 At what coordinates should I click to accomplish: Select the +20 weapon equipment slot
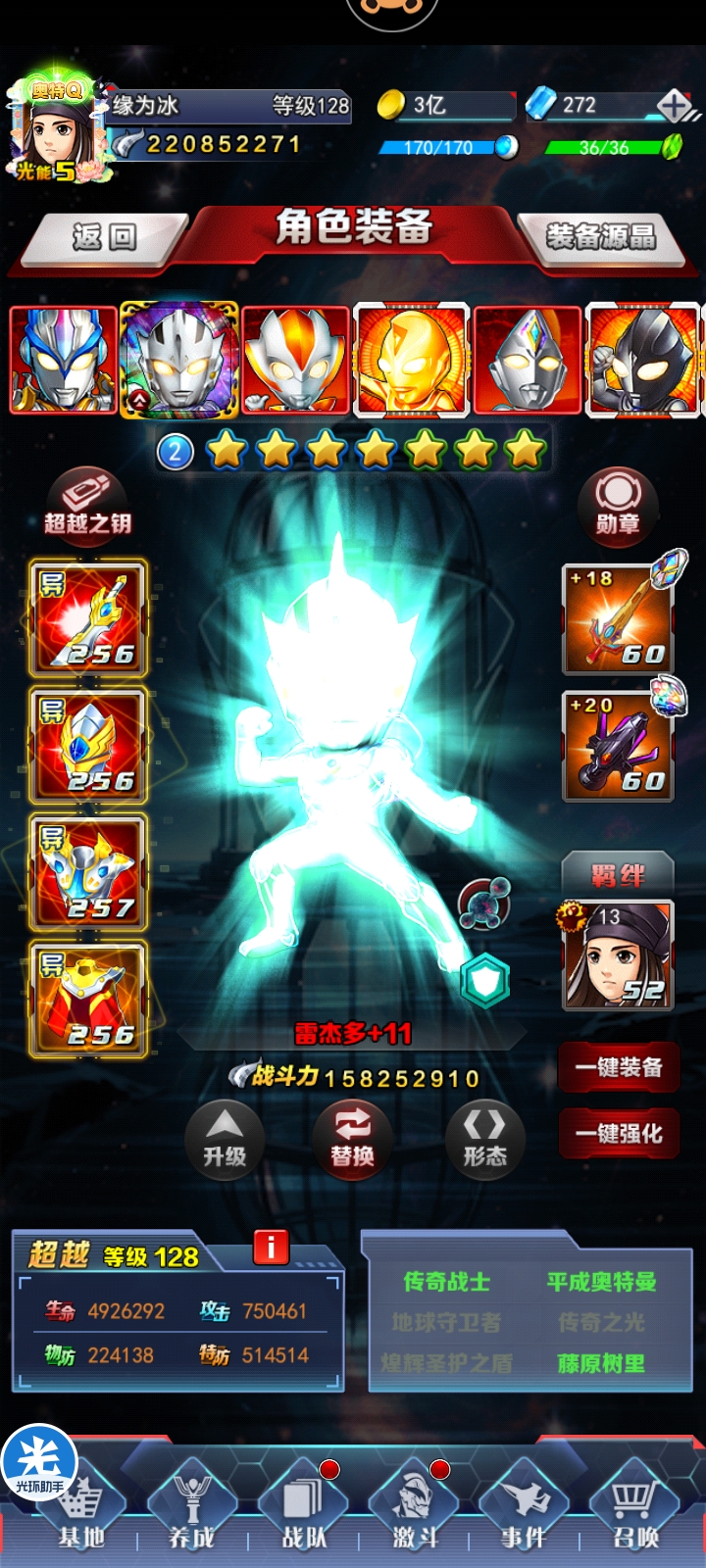click(x=619, y=746)
